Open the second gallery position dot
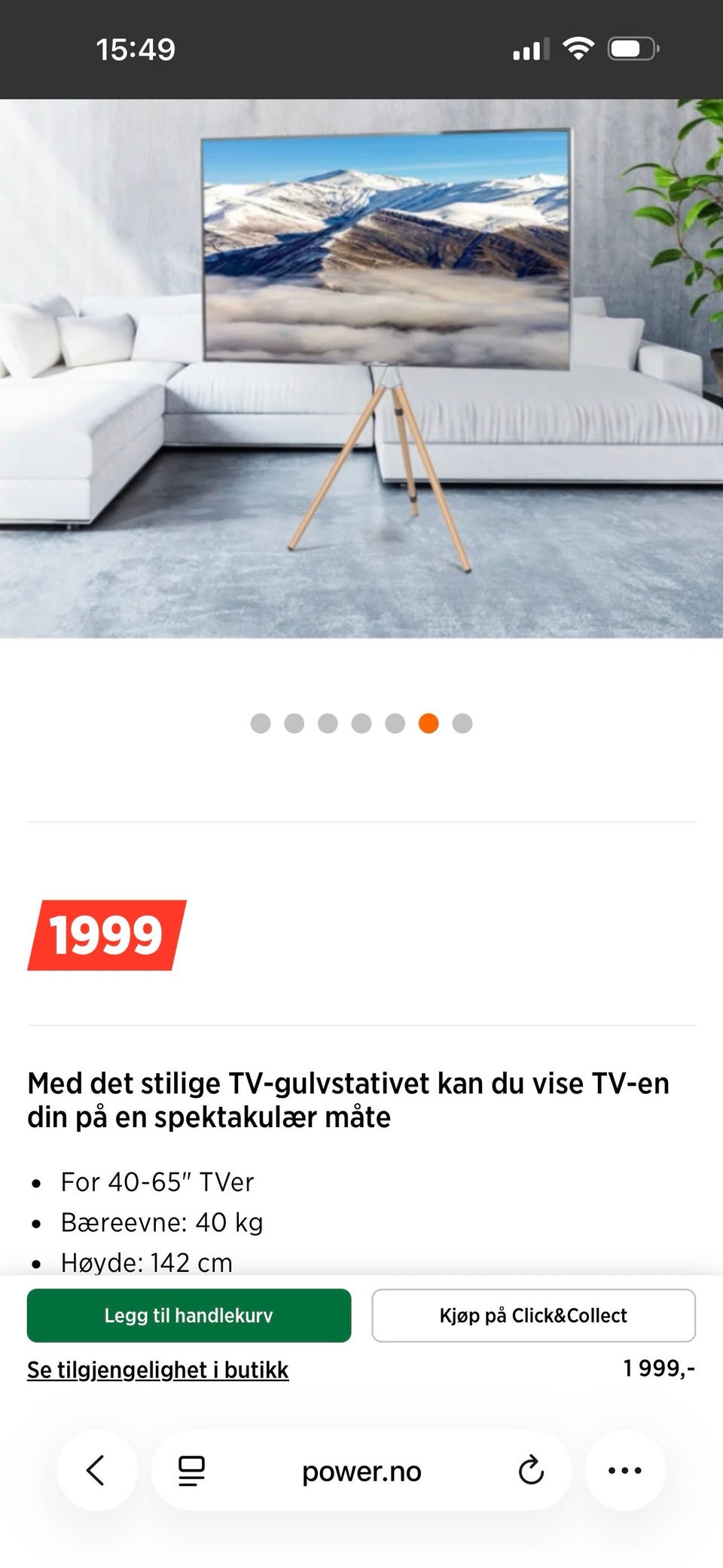This screenshot has height=1568, width=723. click(x=294, y=723)
